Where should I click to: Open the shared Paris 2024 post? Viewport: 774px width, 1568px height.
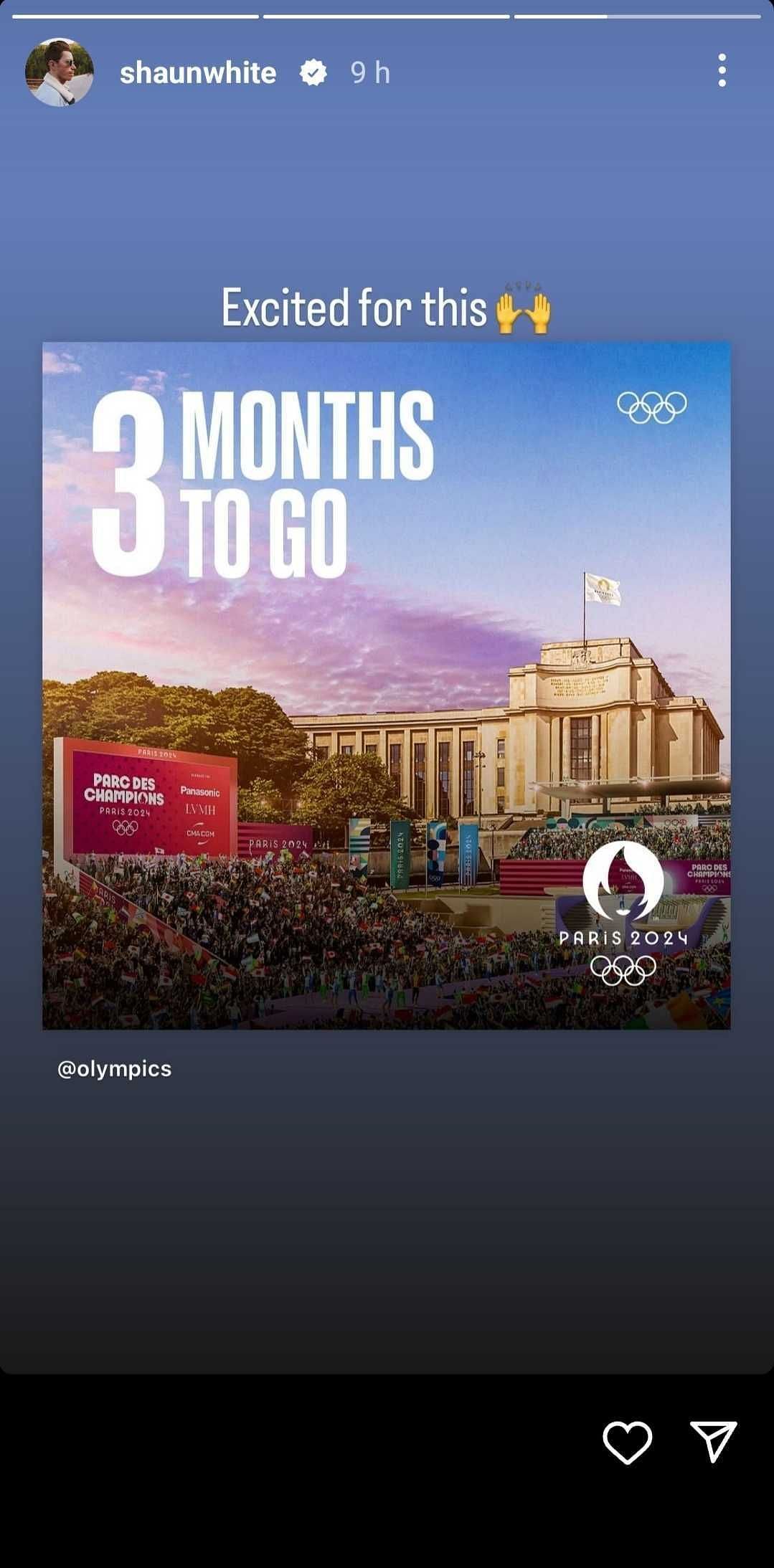click(387, 685)
